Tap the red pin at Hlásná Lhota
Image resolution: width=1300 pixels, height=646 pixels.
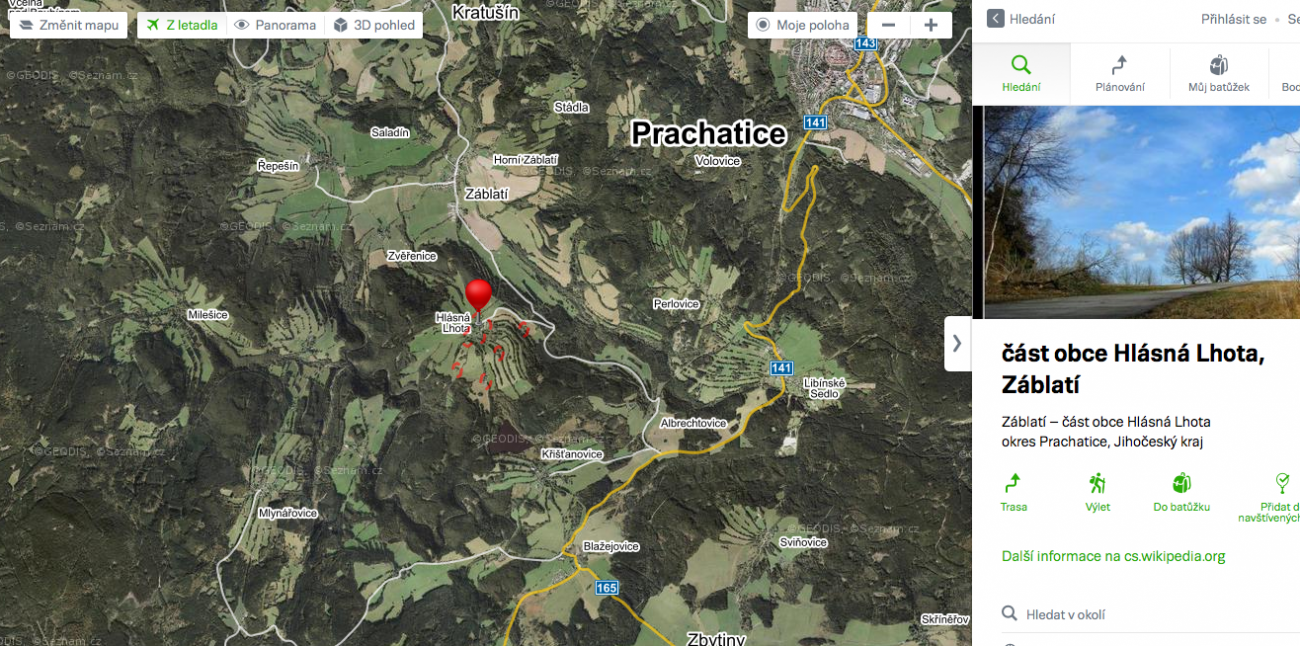[479, 295]
